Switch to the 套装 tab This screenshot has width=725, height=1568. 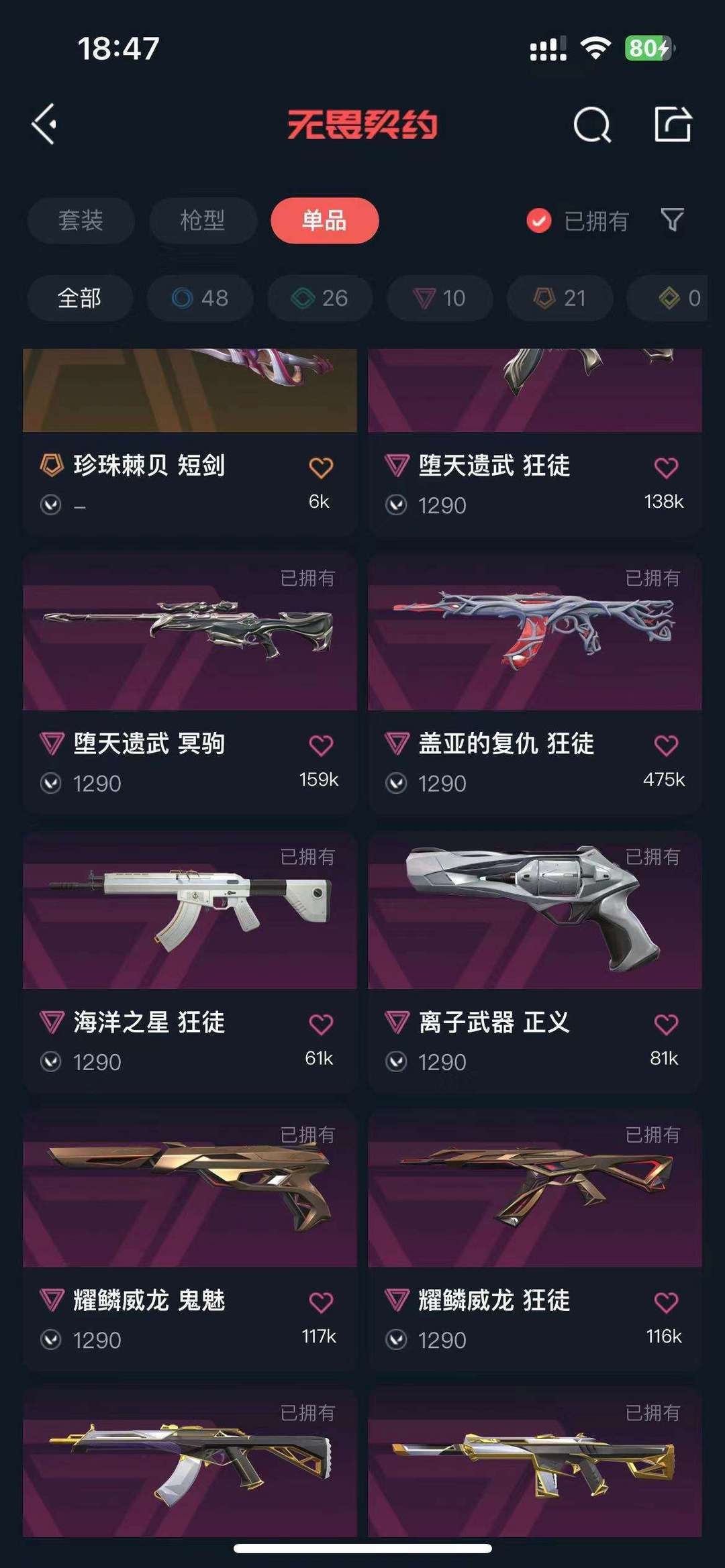(81, 220)
